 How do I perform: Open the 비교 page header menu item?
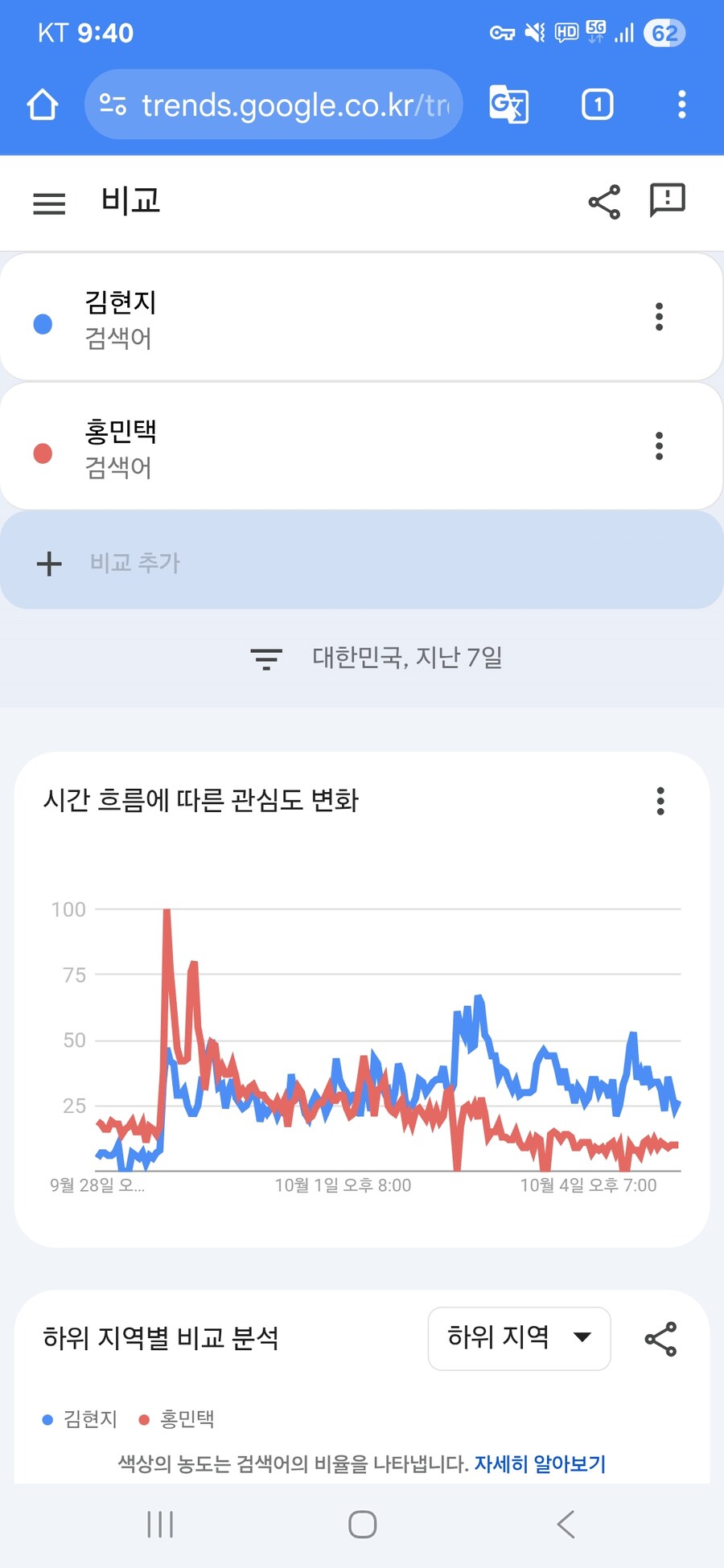coord(130,202)
